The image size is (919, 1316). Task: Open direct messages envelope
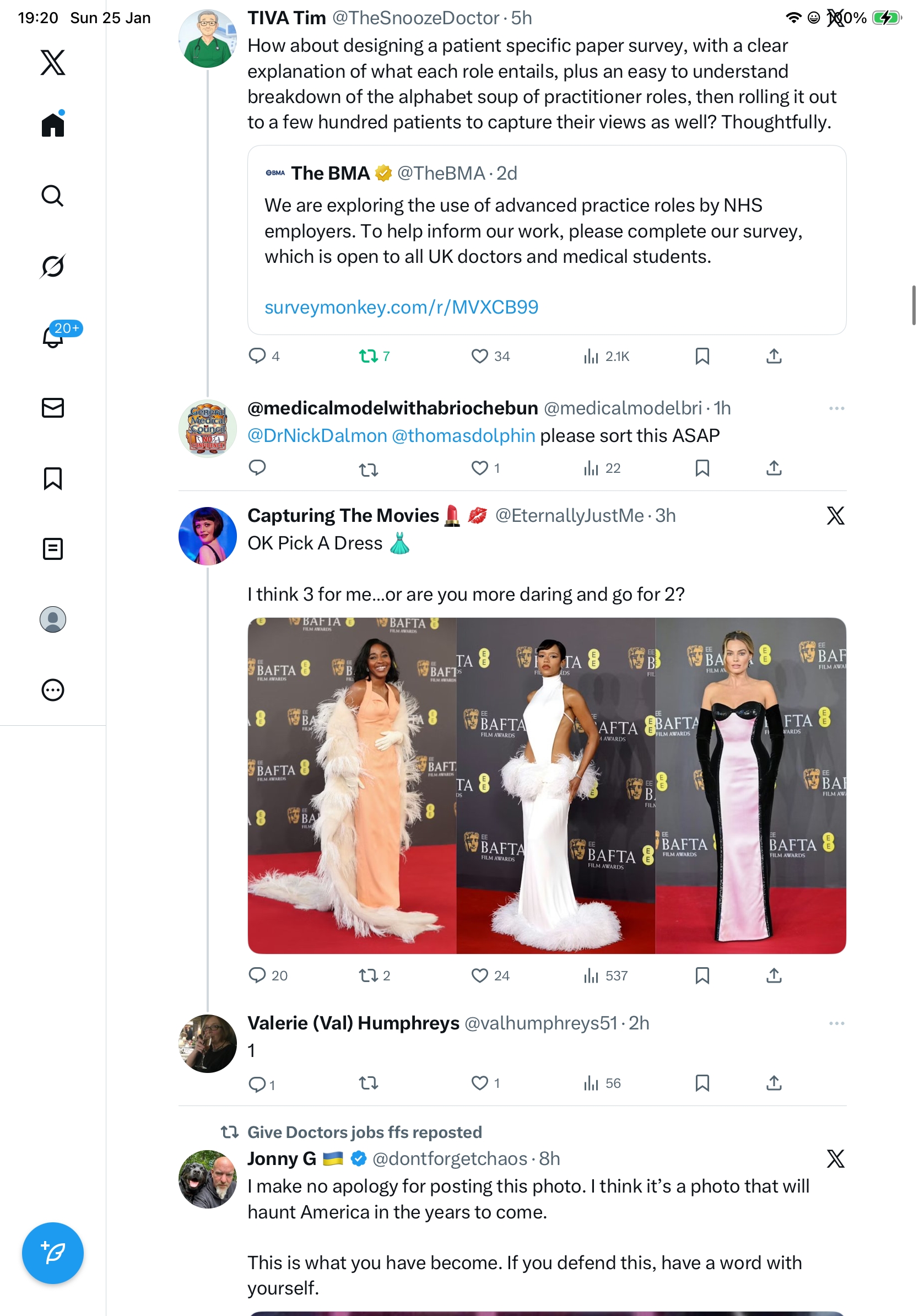[53, 407]
